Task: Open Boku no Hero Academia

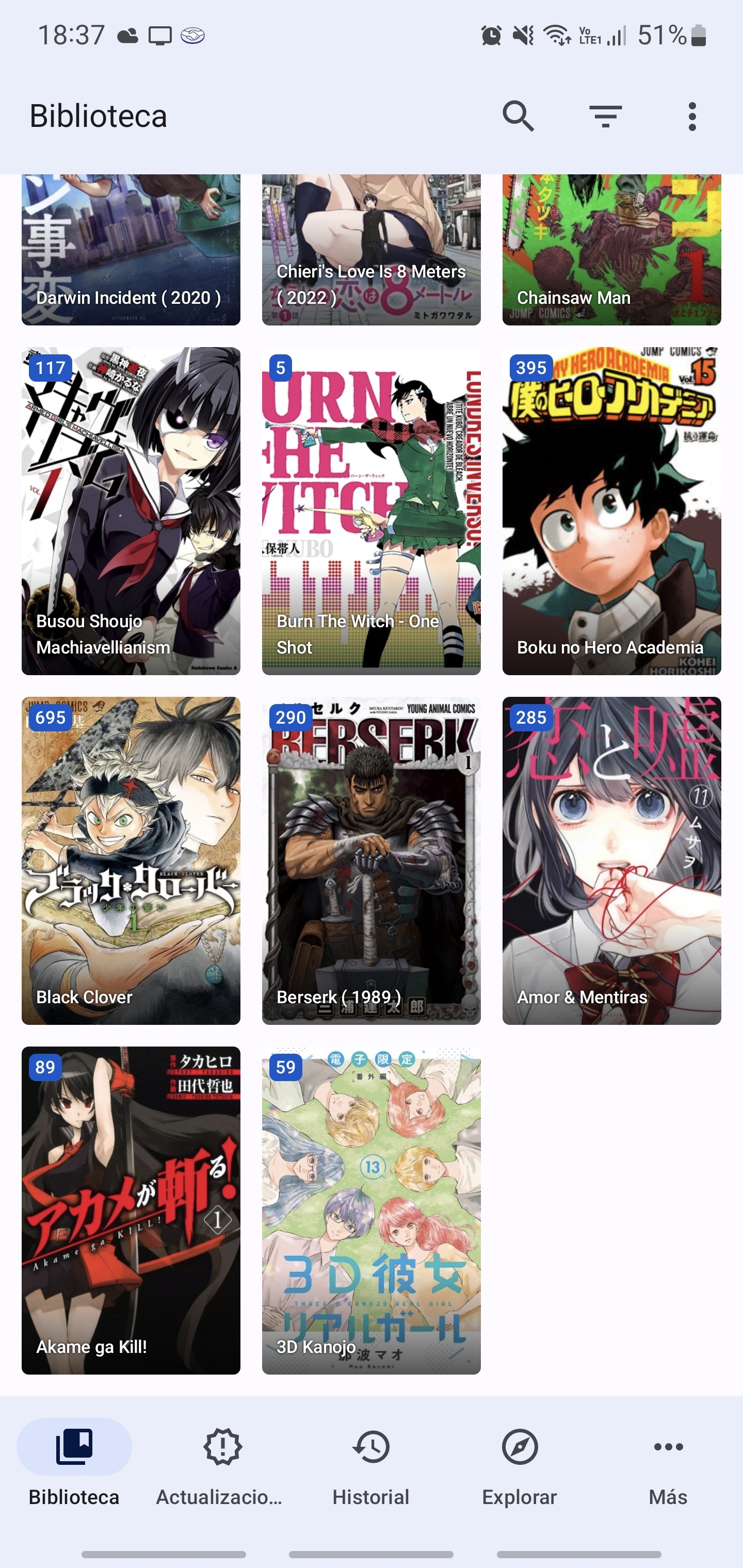Action: 611,511
